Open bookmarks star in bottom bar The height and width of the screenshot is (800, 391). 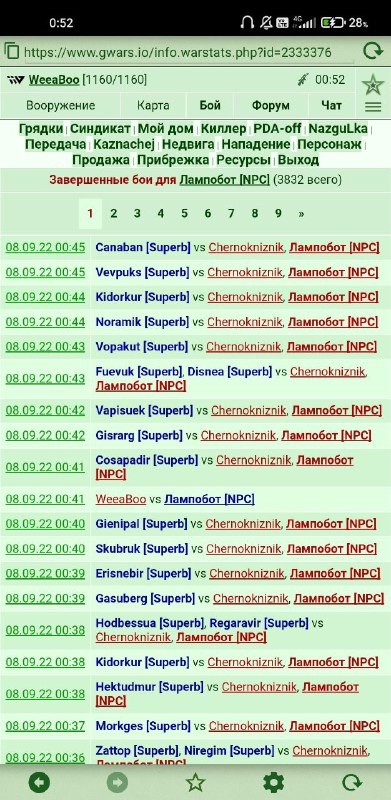[x=195, y=782]
